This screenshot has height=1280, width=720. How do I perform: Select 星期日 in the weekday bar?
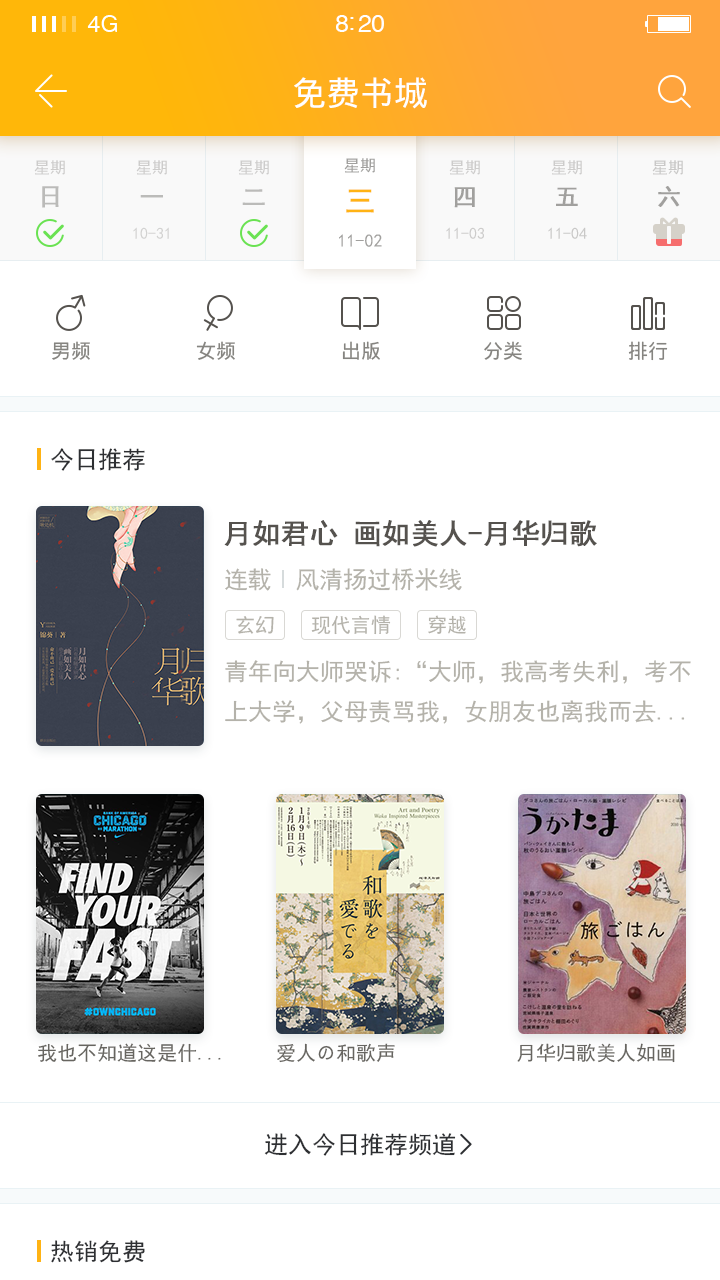pos(50,198)
